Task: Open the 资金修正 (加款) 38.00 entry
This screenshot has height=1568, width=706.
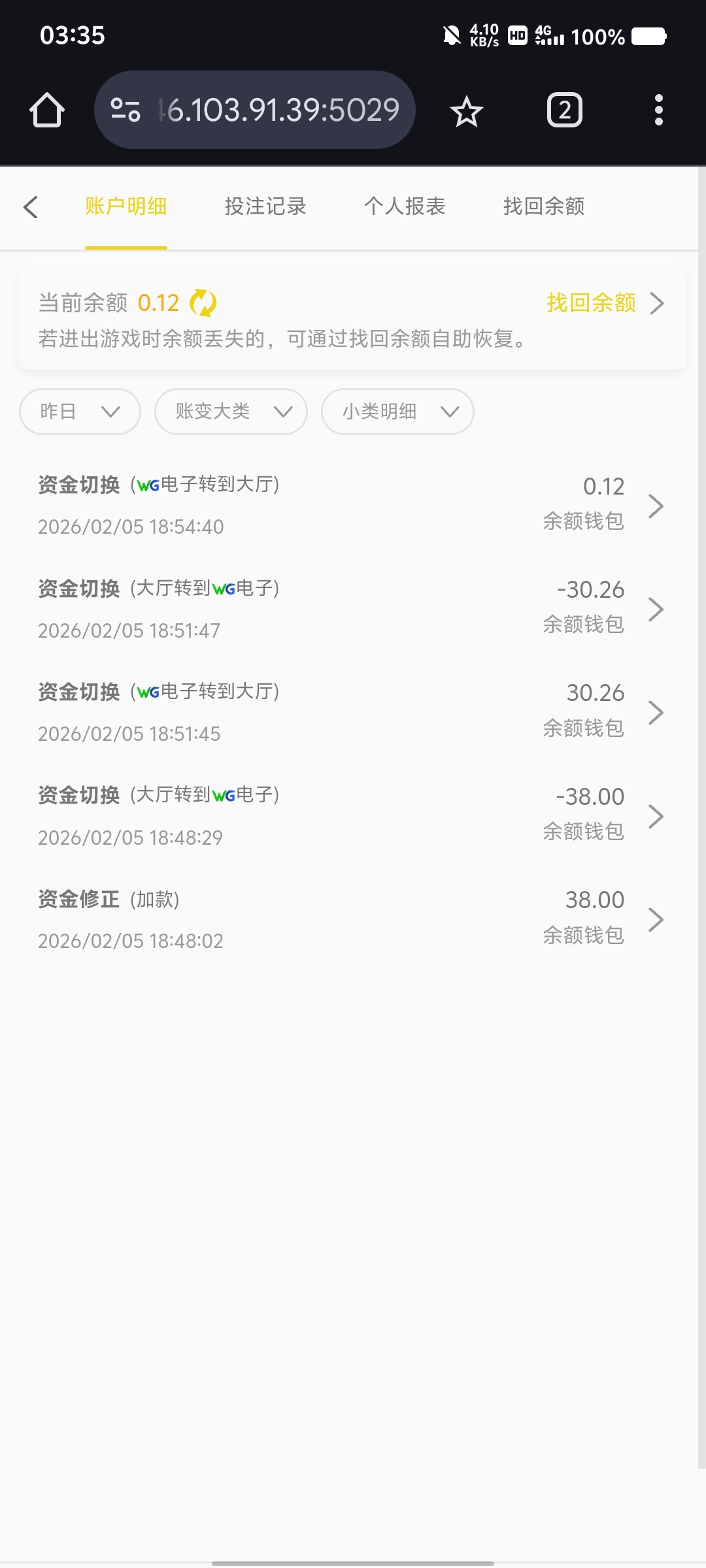Action: point(353,919)
